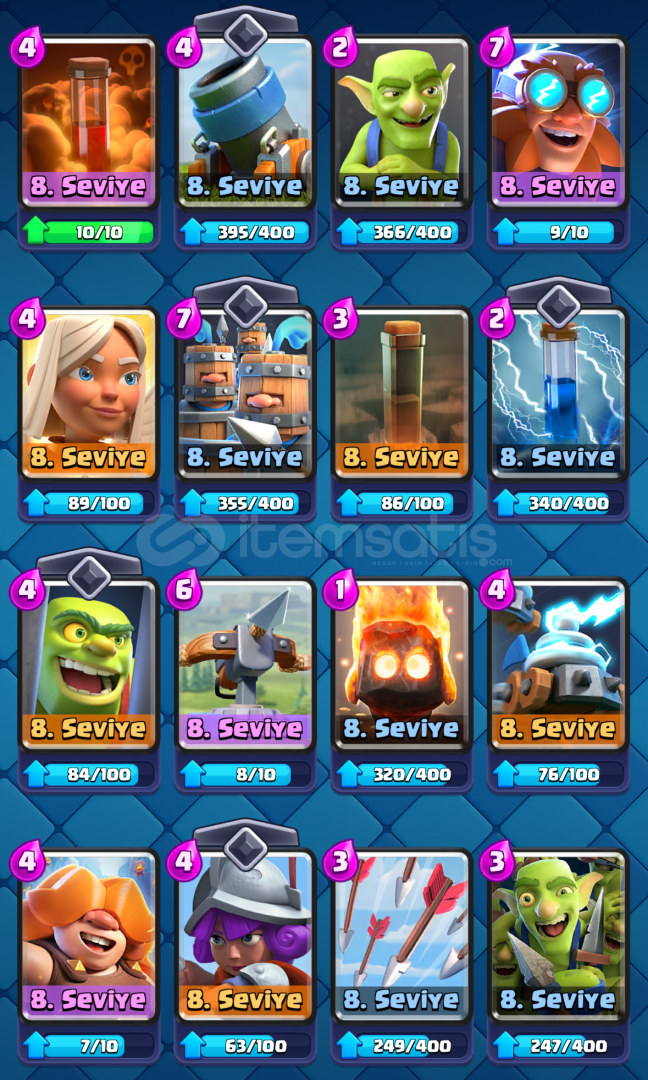Tap the Earthquake card showing 86/100
648x1080 pixels.
click(x=402, y=394)
